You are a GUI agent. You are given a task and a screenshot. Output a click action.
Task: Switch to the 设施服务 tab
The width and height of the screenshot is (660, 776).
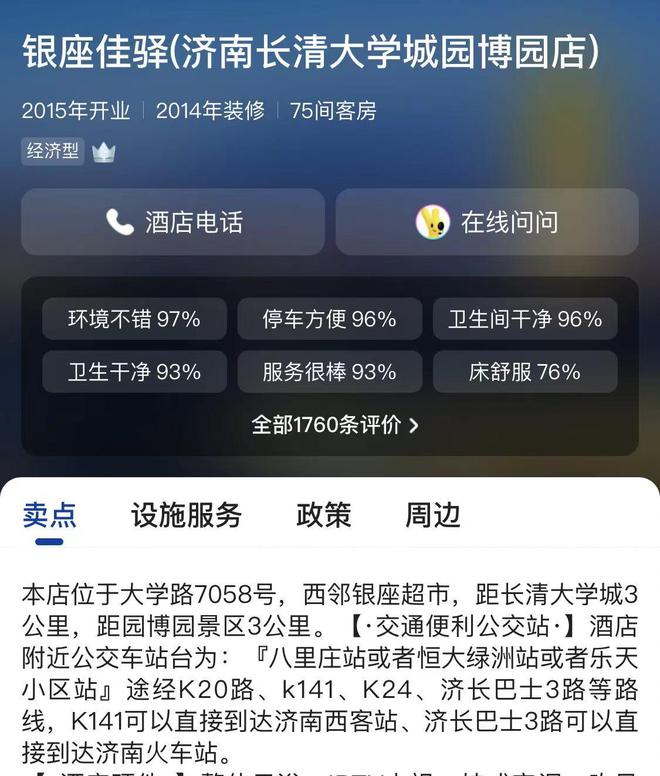point(186,515)
